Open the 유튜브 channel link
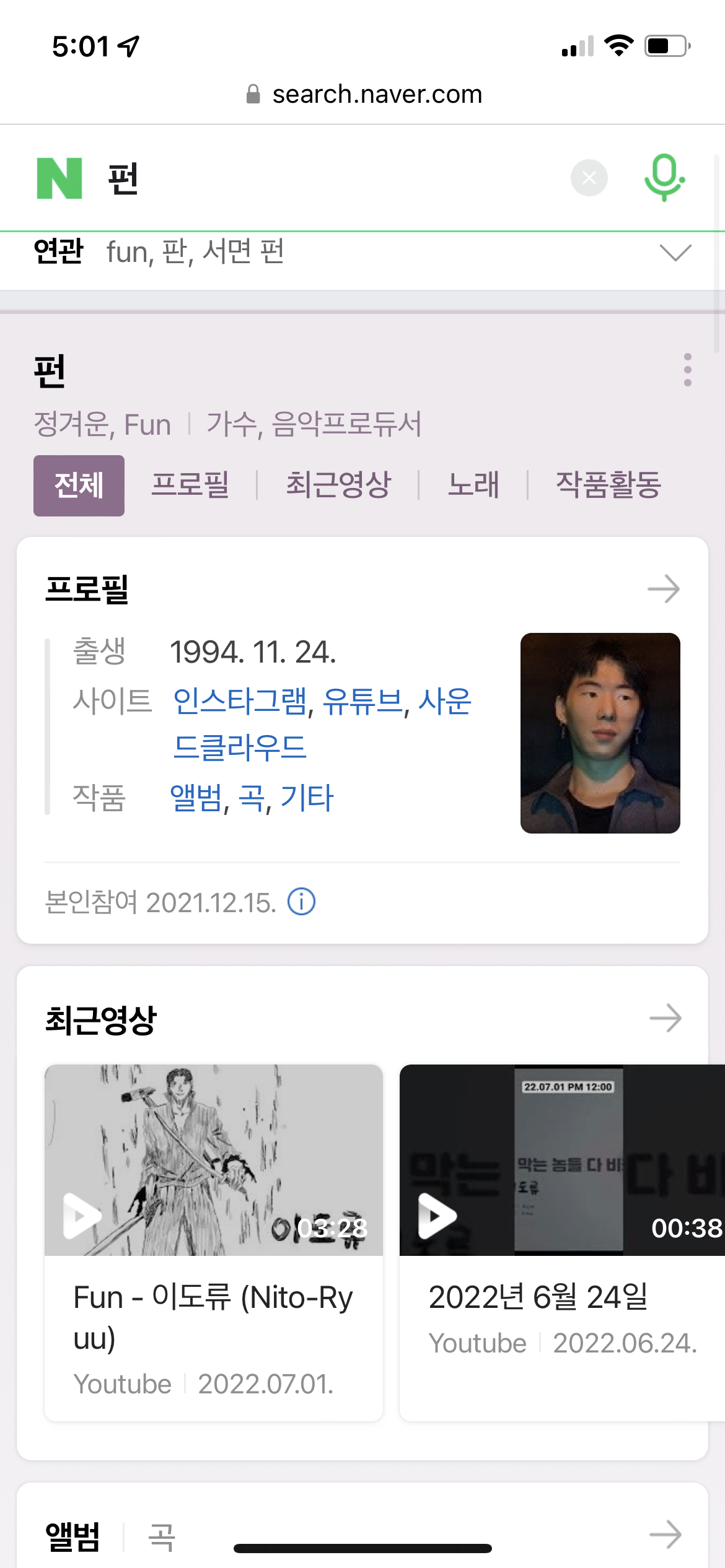The height and width of the screenshot is (1568, 725). (x=362, y=702)
